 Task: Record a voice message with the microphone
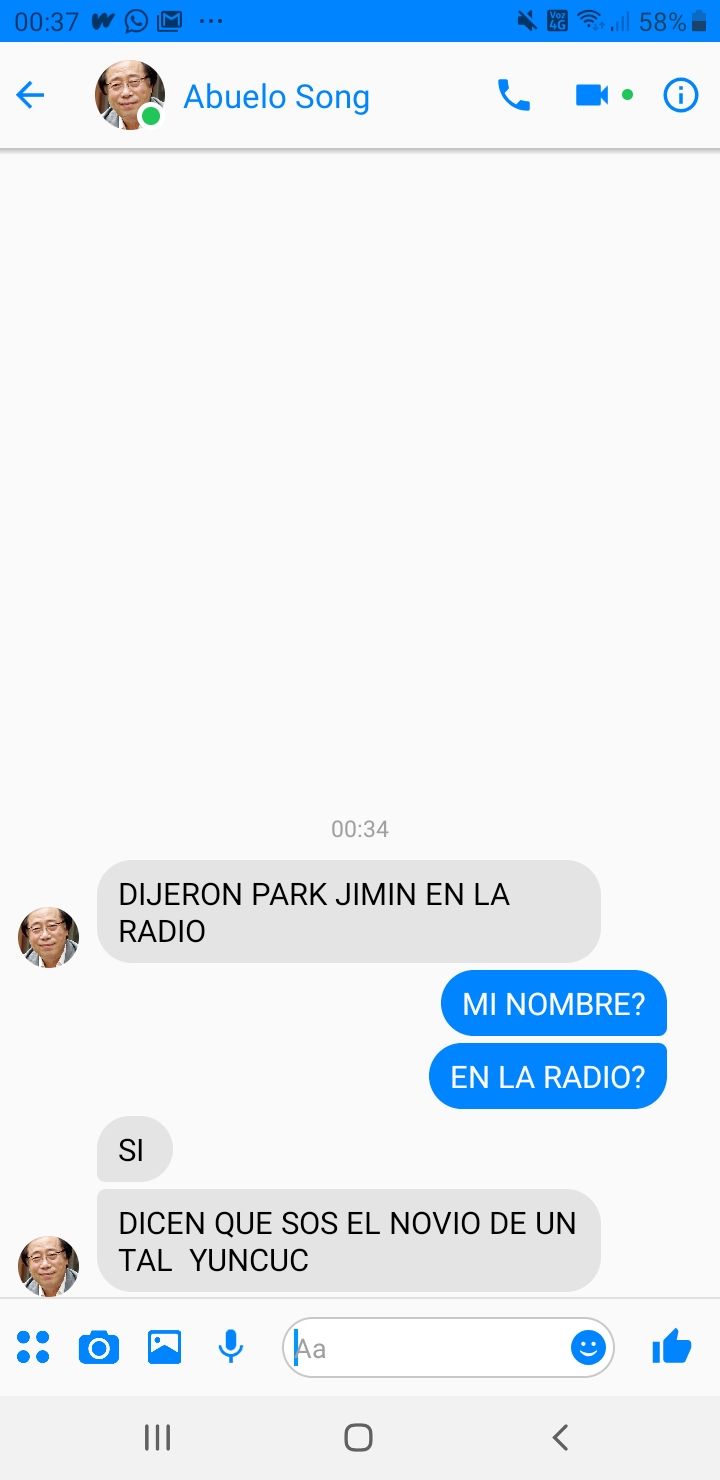[x=231, y=1348]
